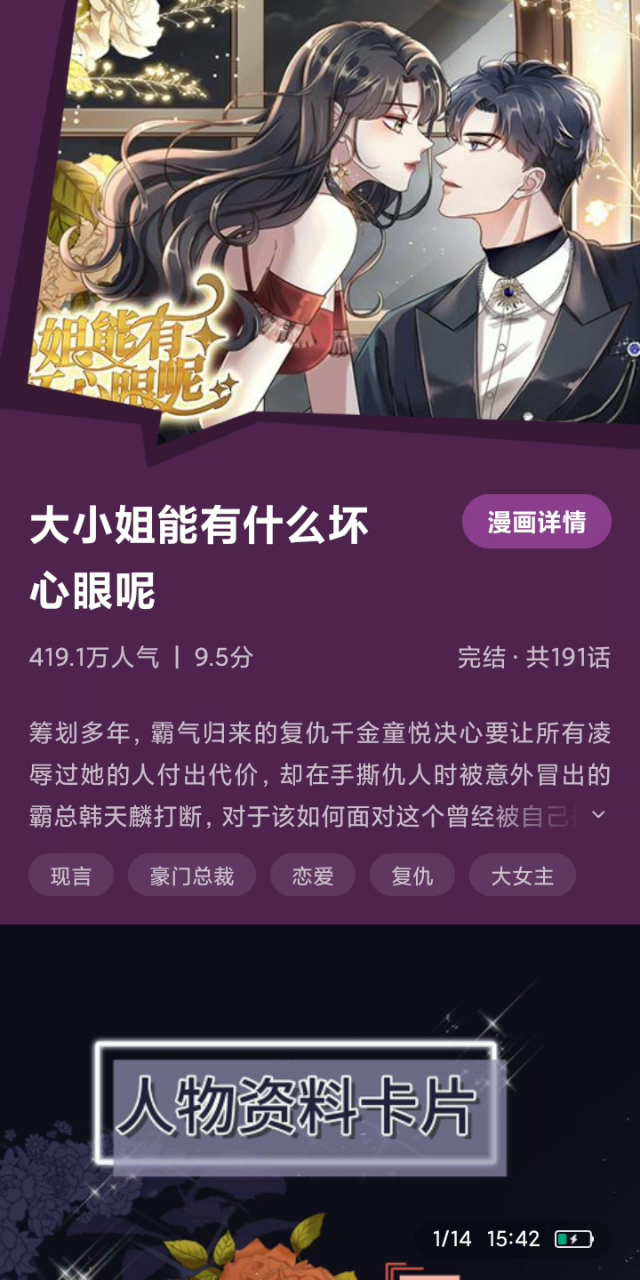Expand the comic description text

[x=598, y=815]
